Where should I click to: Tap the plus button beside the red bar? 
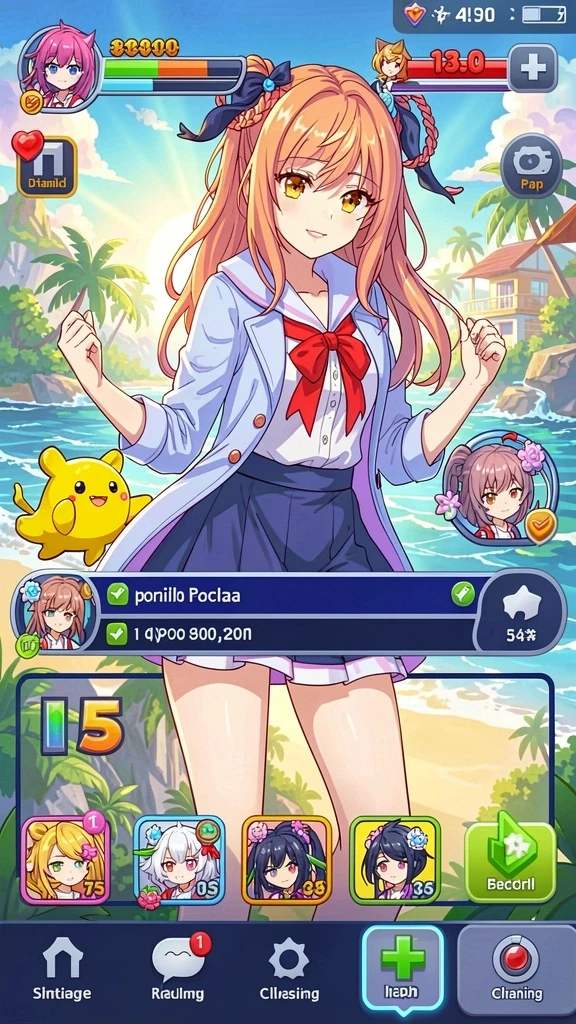[x=532, y=69]
